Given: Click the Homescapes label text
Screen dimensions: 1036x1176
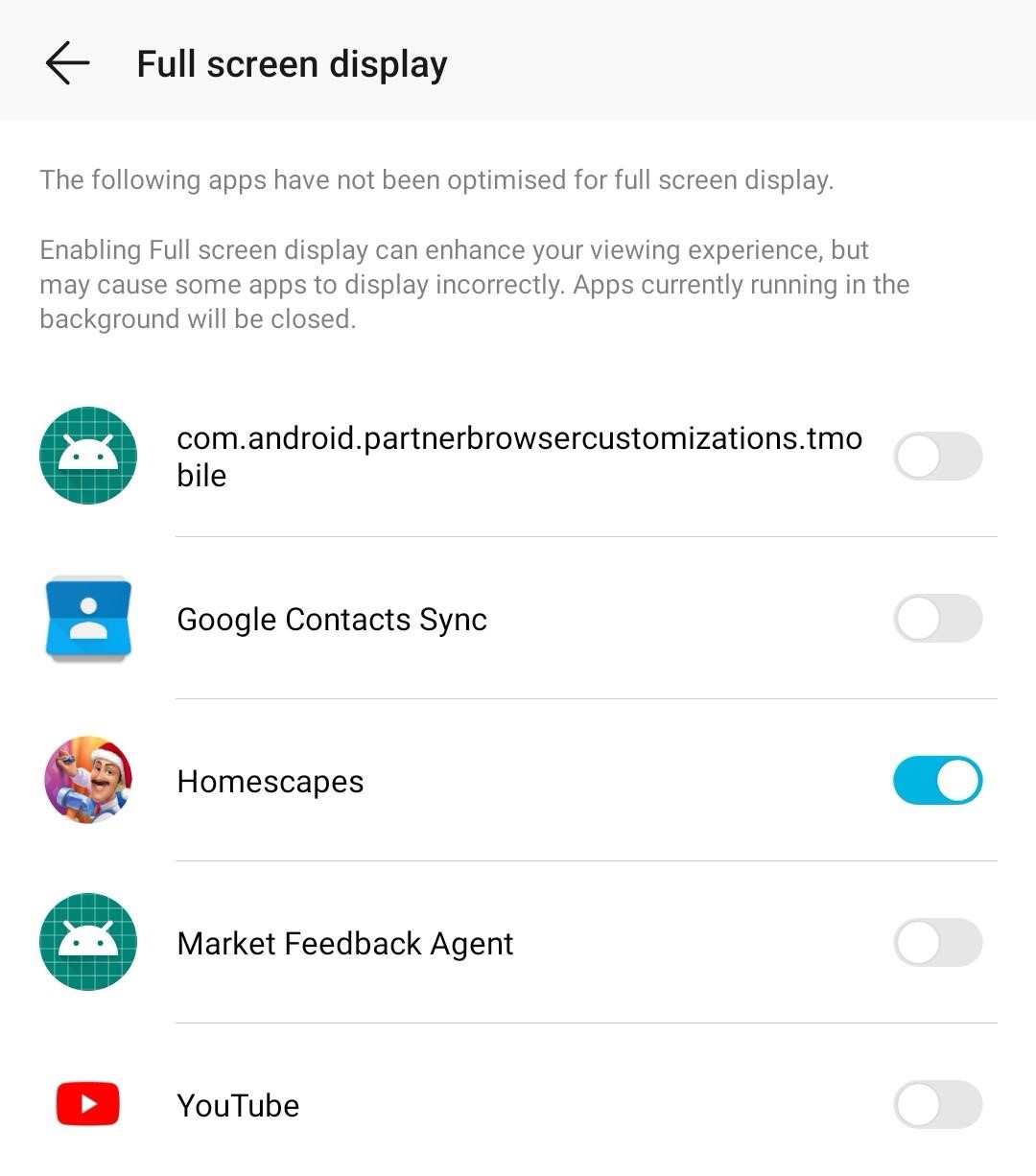Looking at the screenshot, I should (270, 780).
